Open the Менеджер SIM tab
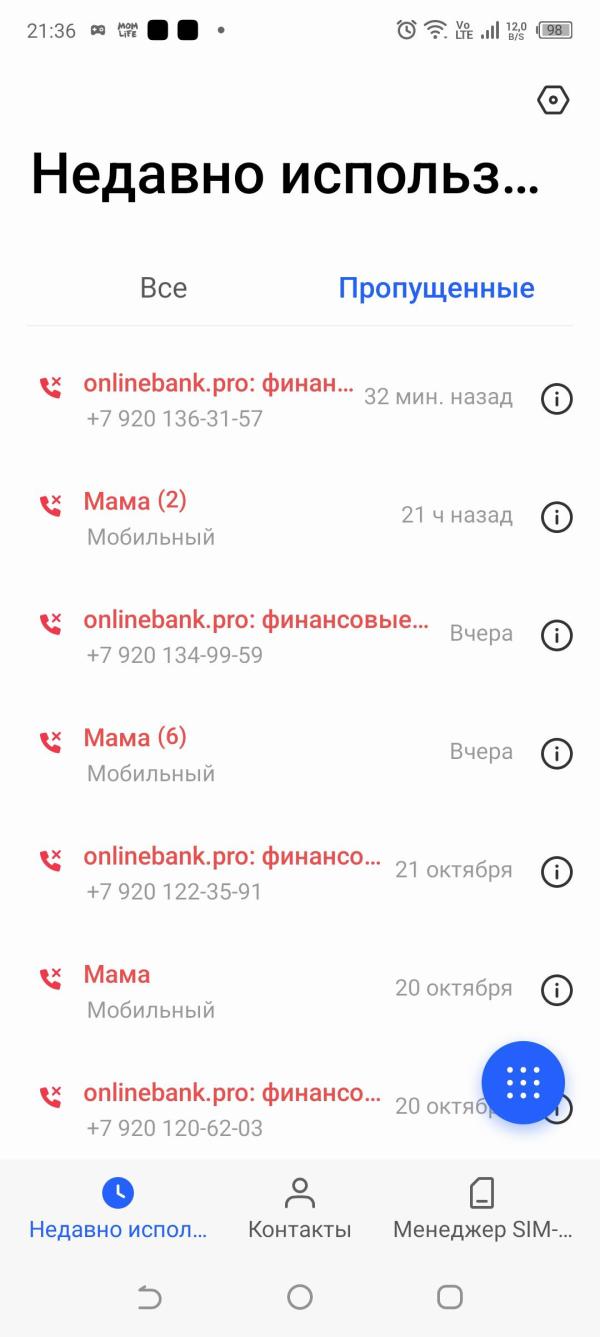 (482, 1208)
